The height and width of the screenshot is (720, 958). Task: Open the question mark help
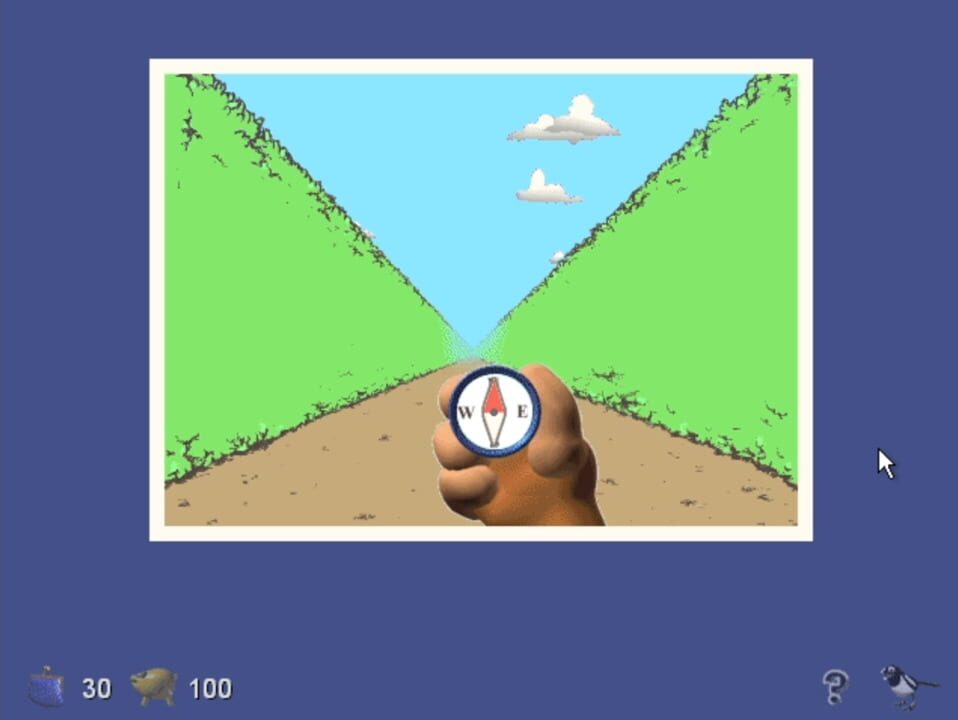click(x=835, y=686)
